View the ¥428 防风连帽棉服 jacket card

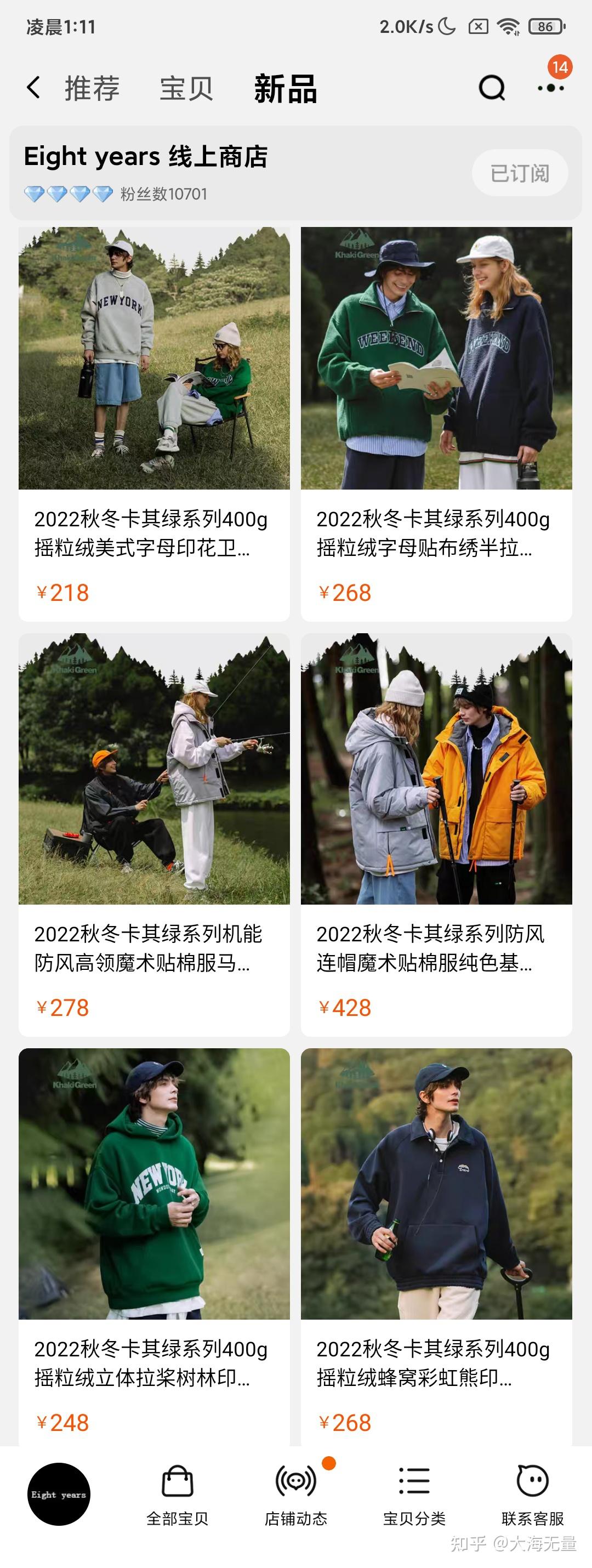coord(436,834)
